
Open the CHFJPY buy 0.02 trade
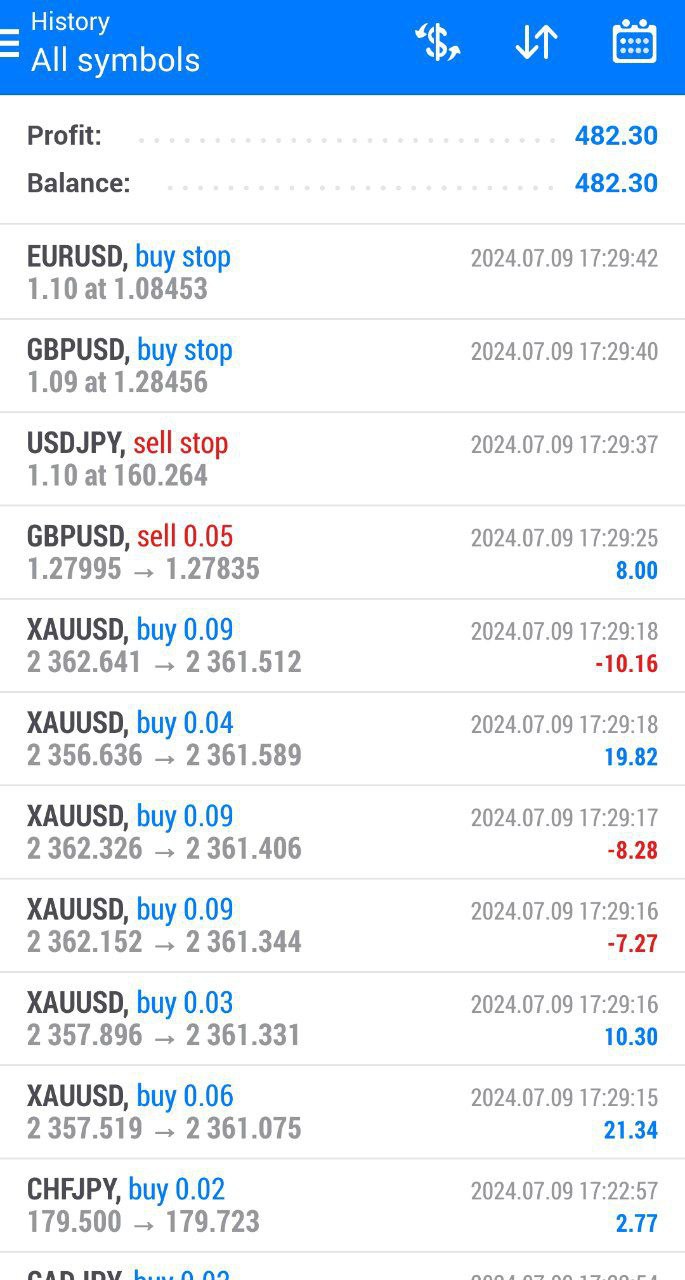click(x=342, y=1205)
